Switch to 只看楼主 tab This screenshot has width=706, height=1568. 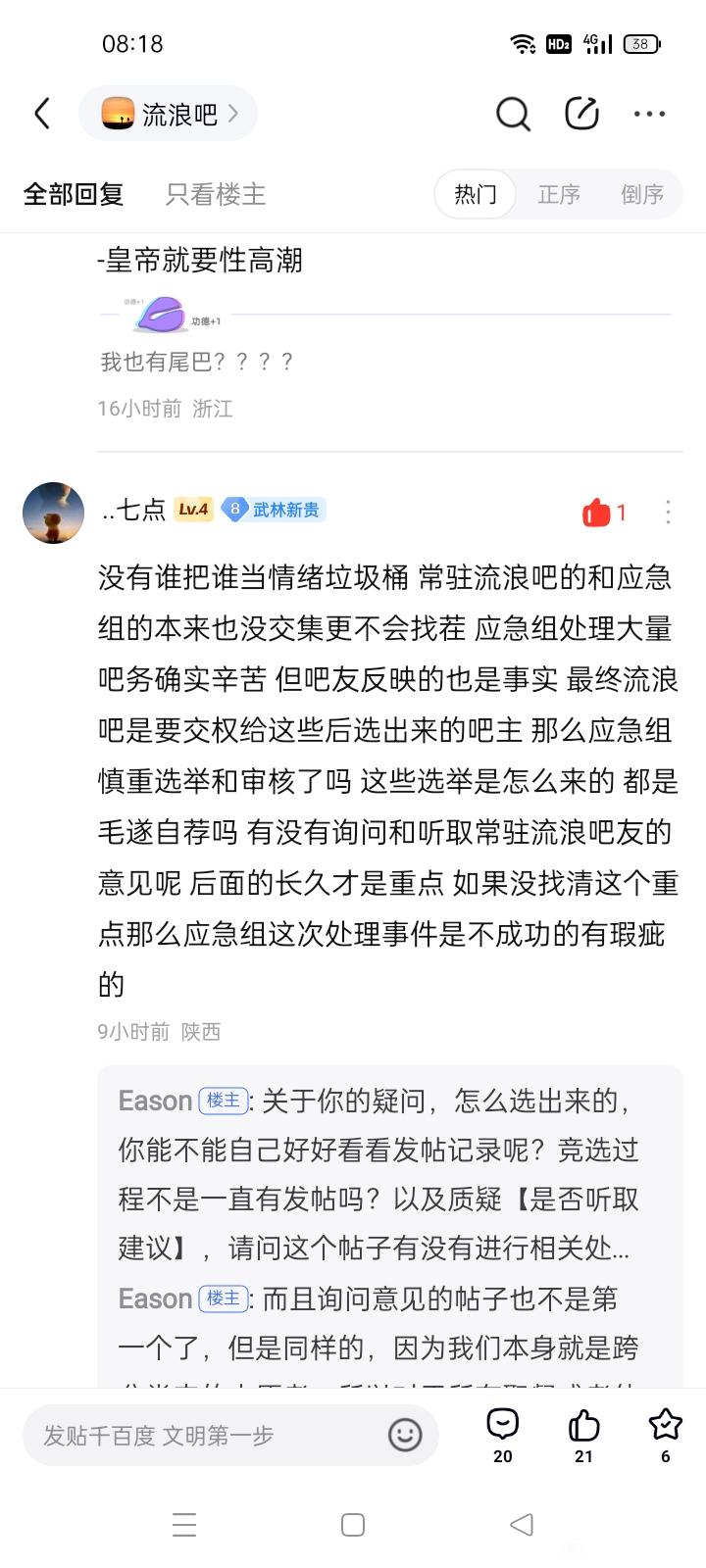click(216, 194)
